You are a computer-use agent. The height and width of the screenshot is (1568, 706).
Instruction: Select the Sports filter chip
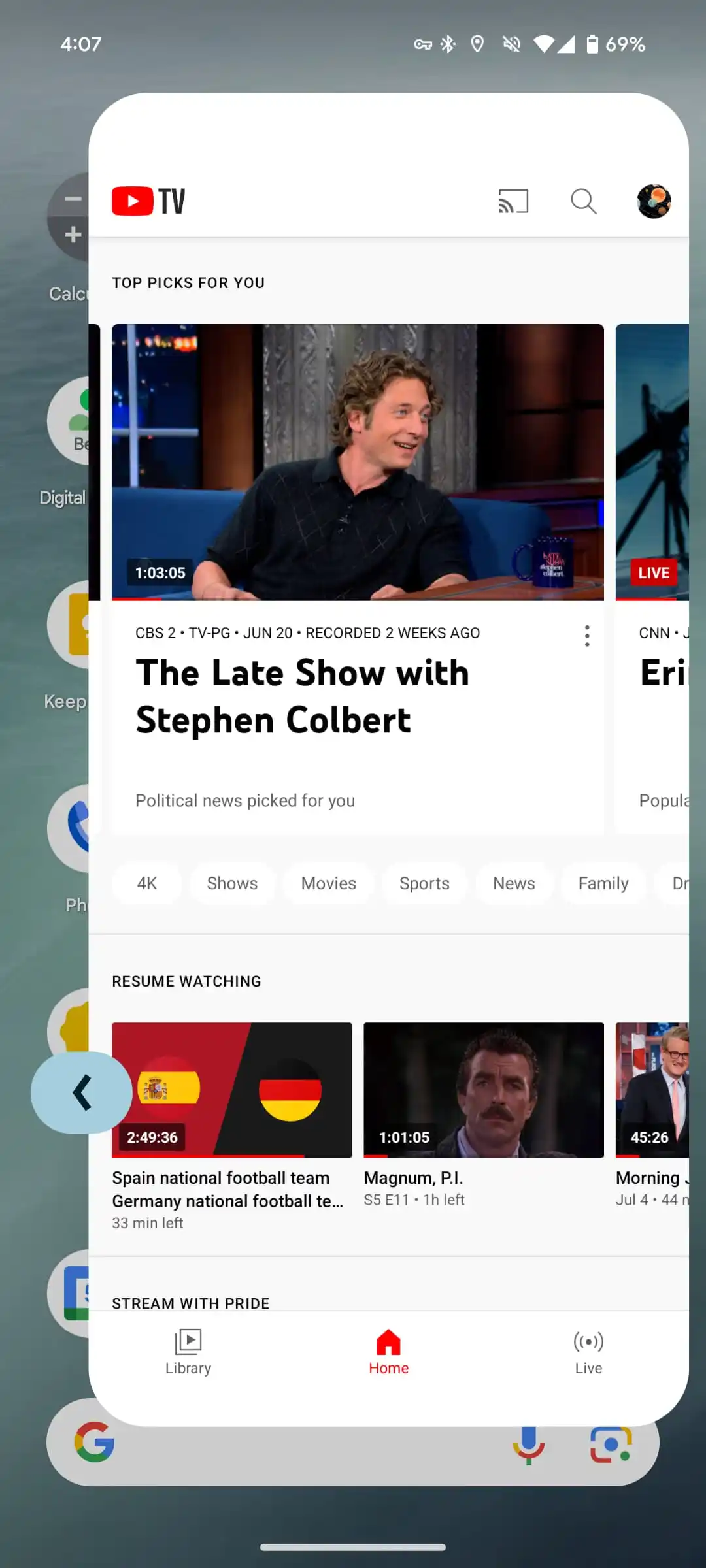pos(424,883)
